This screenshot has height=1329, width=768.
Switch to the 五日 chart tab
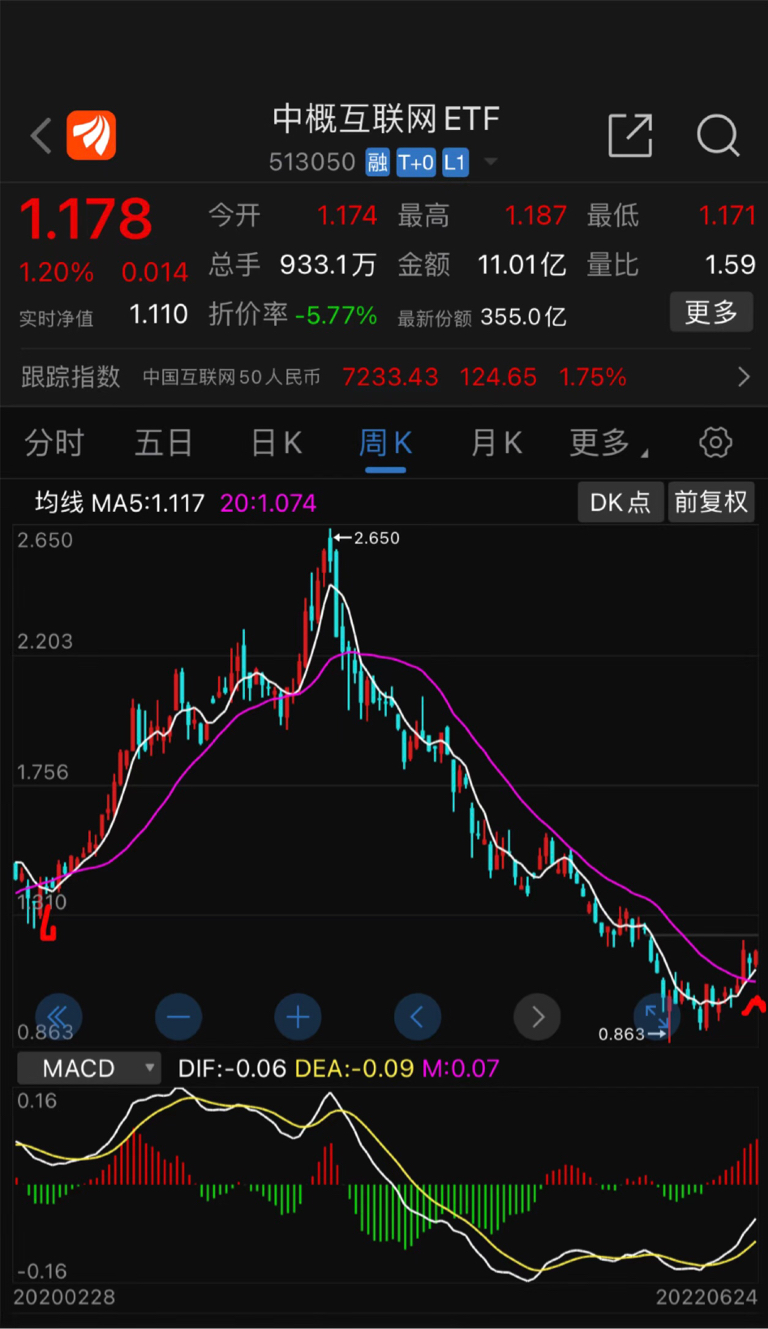click(x=164, y=442)
